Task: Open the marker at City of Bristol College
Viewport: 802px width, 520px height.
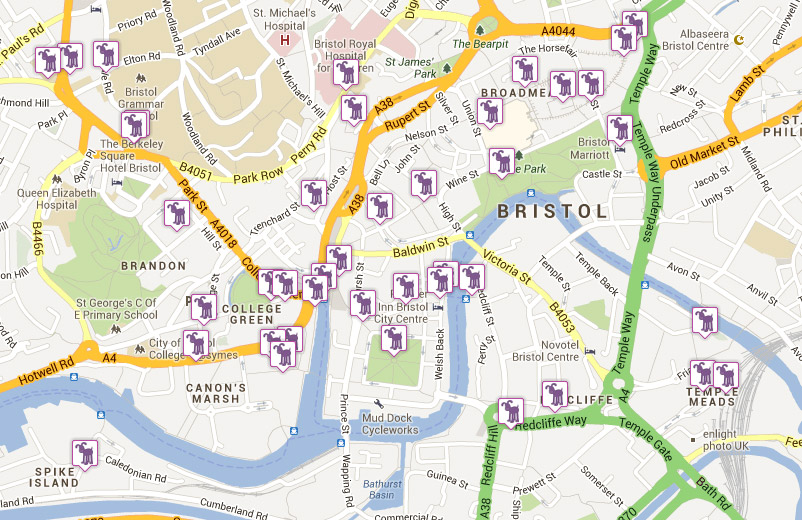Action: 197,344
